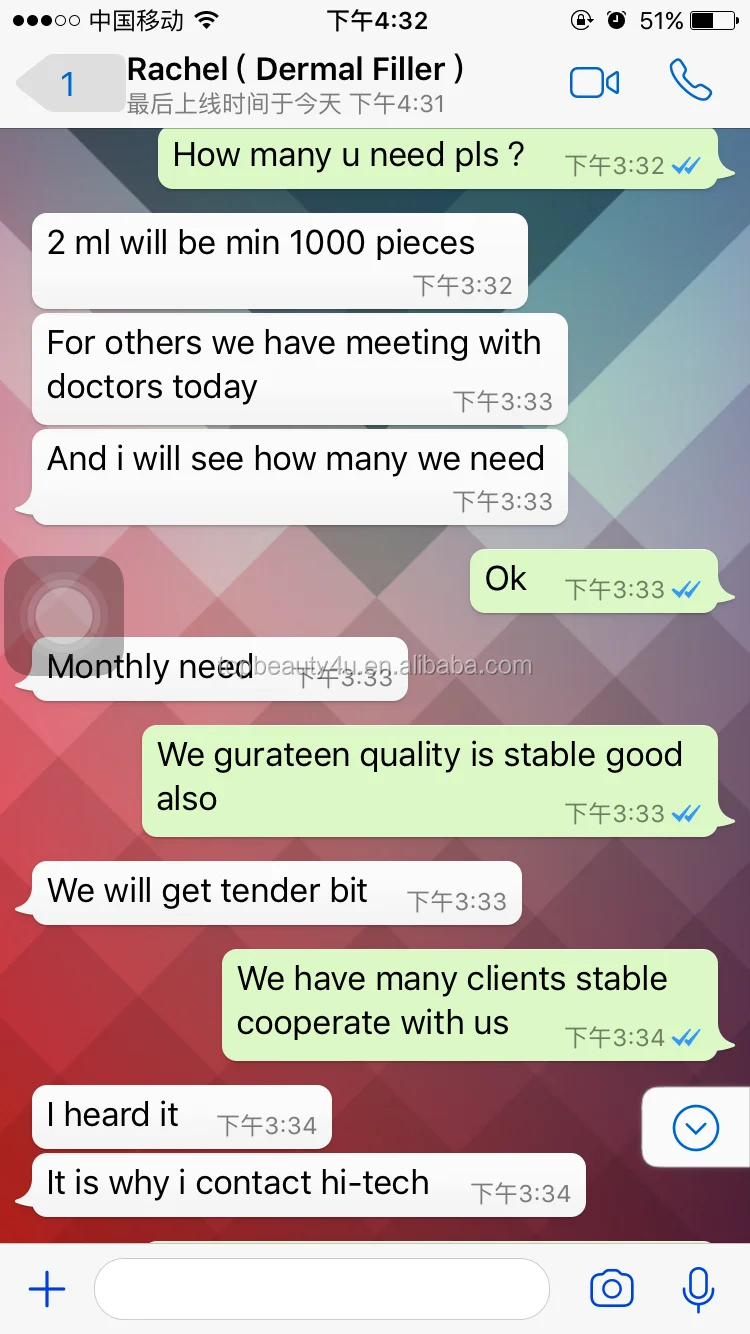Tap the microphone to record voice

pos(698,1289)
